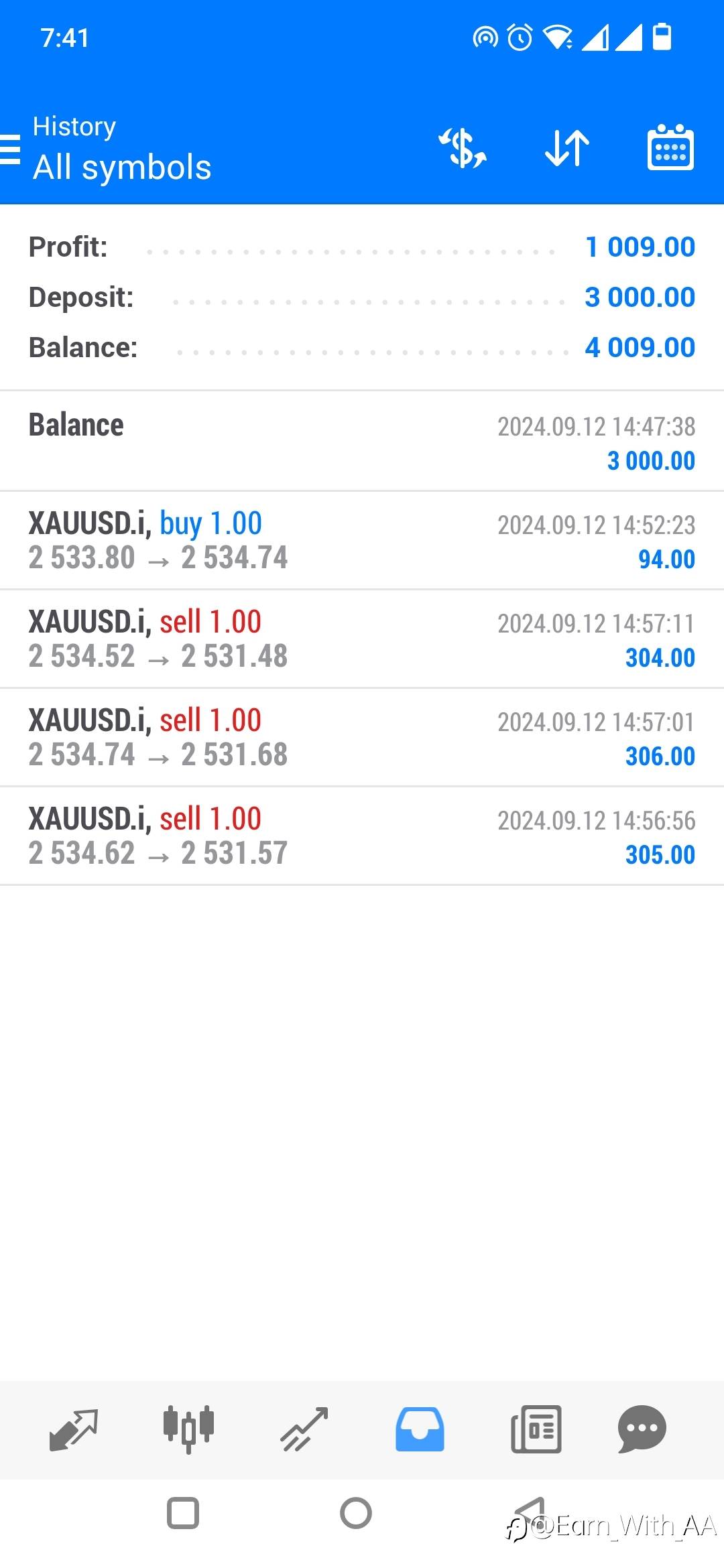
Task: Select the History inbox tab
Action: tap(420, 1429)
